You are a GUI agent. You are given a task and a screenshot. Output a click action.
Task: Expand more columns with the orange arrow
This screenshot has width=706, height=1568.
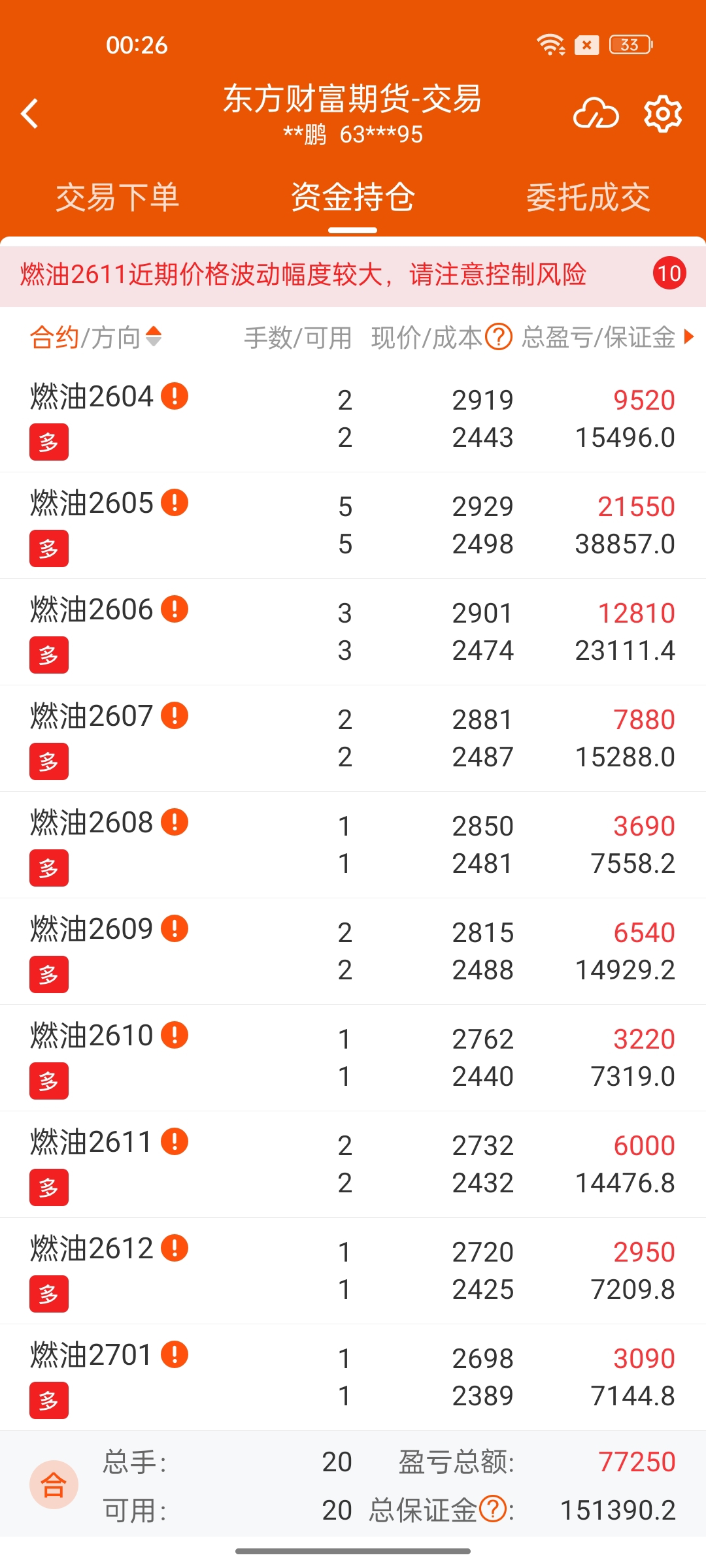(x=688, y=337)
